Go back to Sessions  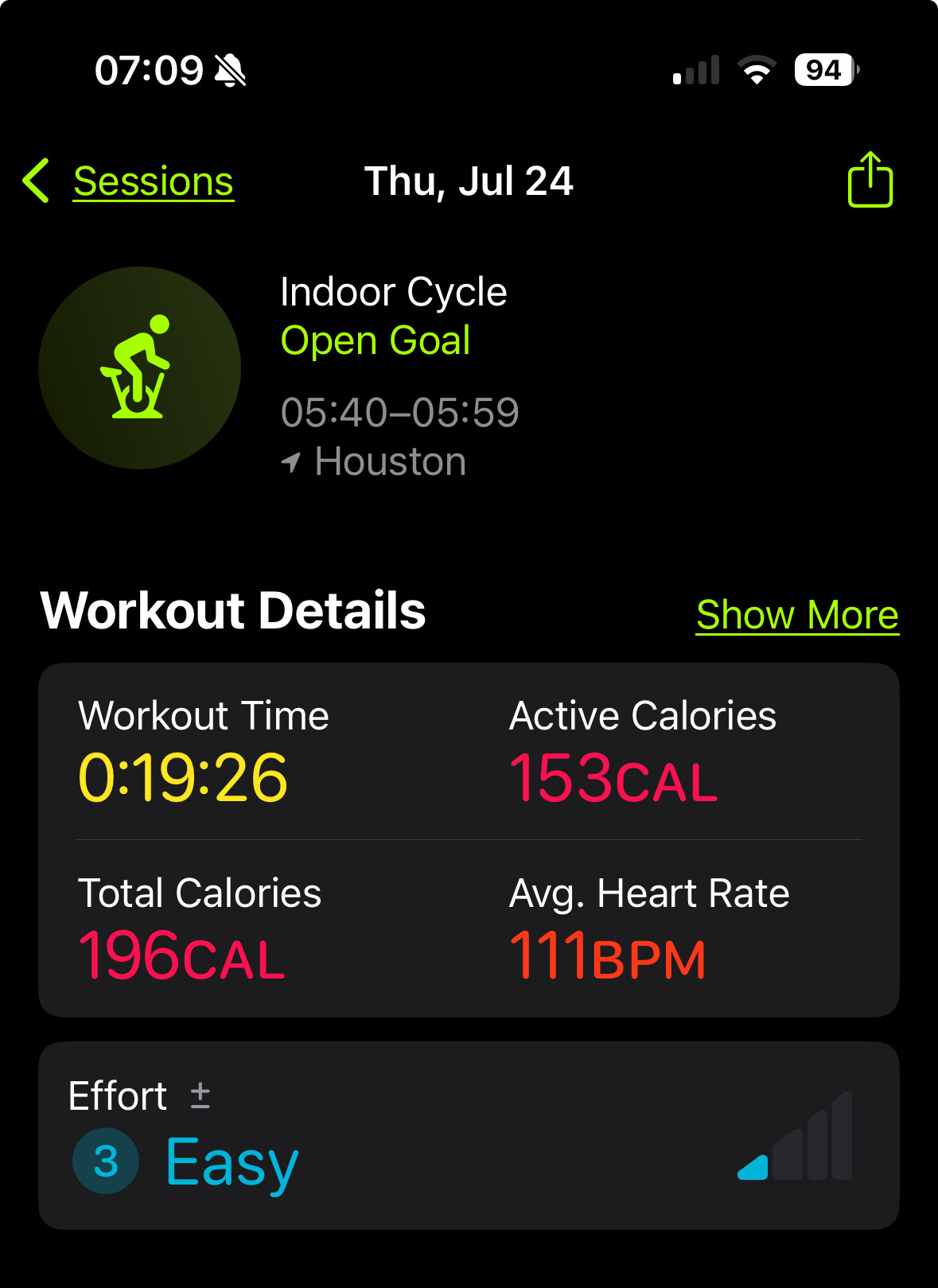pyautogui.click(x=129, y=181)
